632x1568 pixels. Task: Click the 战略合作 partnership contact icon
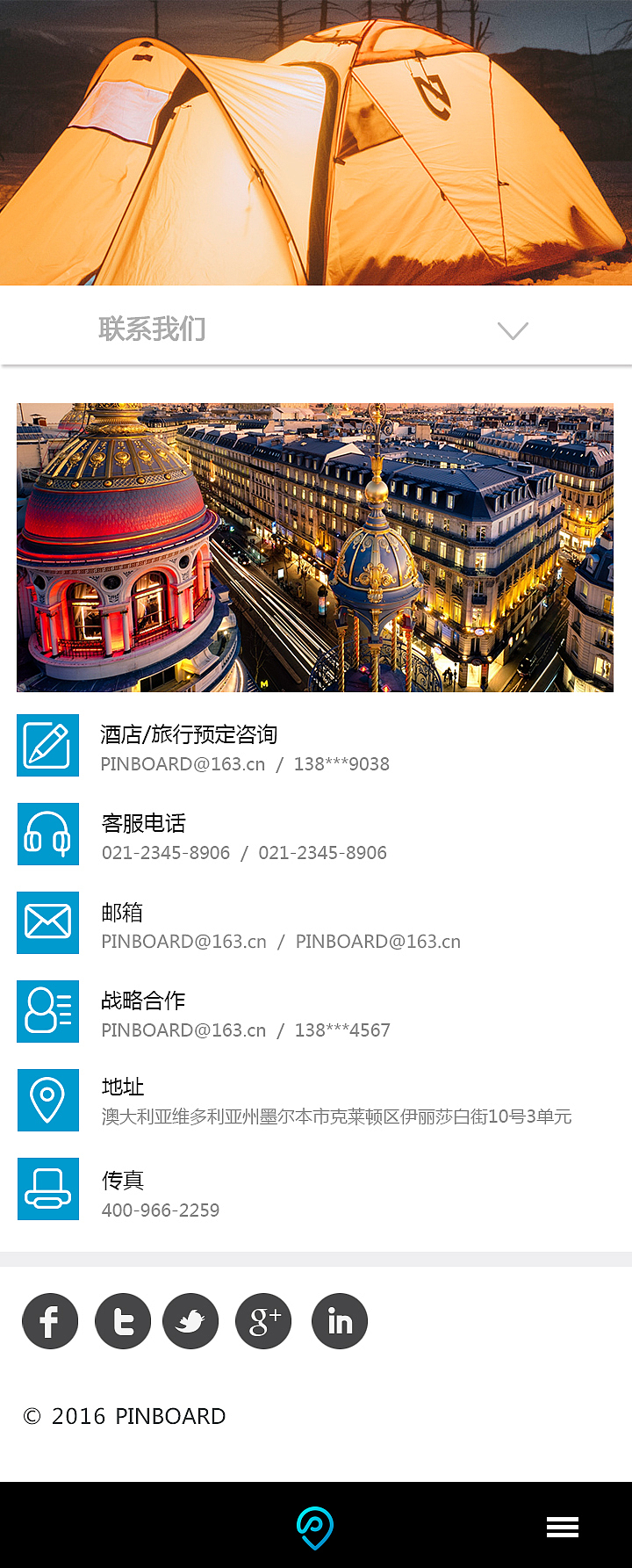pos(47,1011)
